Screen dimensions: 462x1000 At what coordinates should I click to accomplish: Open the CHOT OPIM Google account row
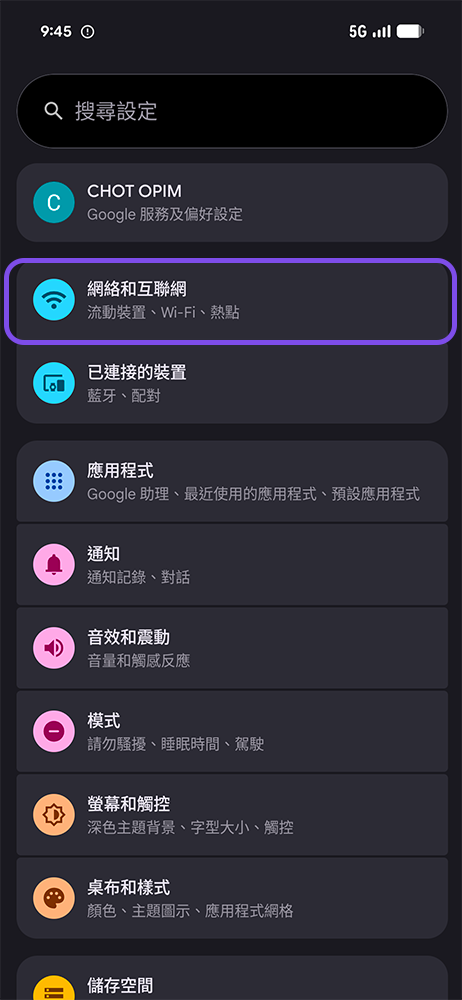coord(232,202)
